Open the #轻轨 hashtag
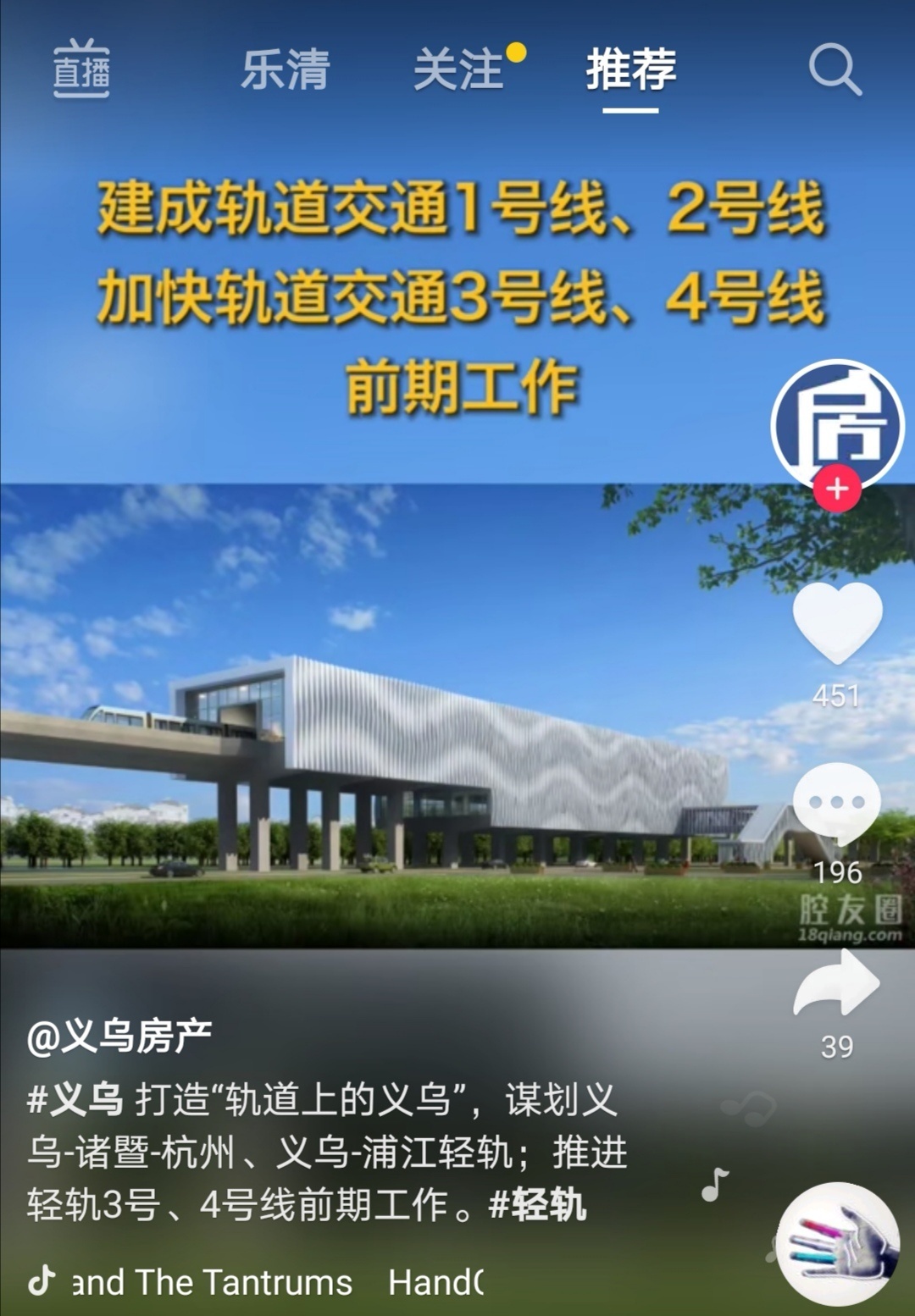 537,1204
